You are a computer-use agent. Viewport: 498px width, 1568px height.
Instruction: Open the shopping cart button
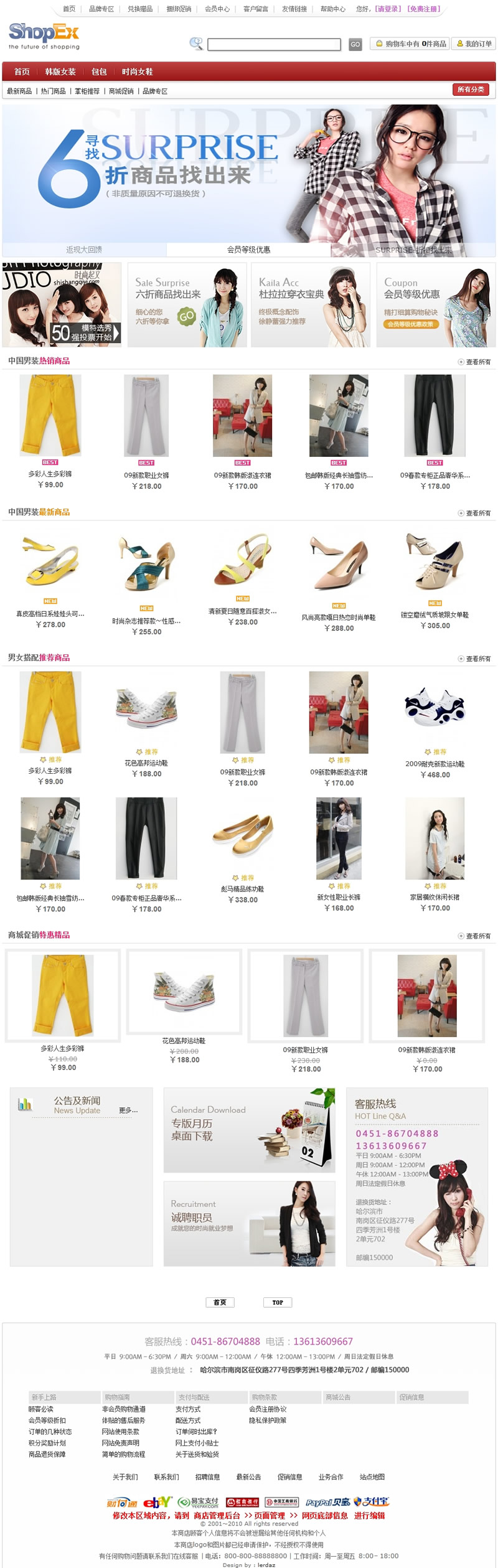tap(411, 44)
